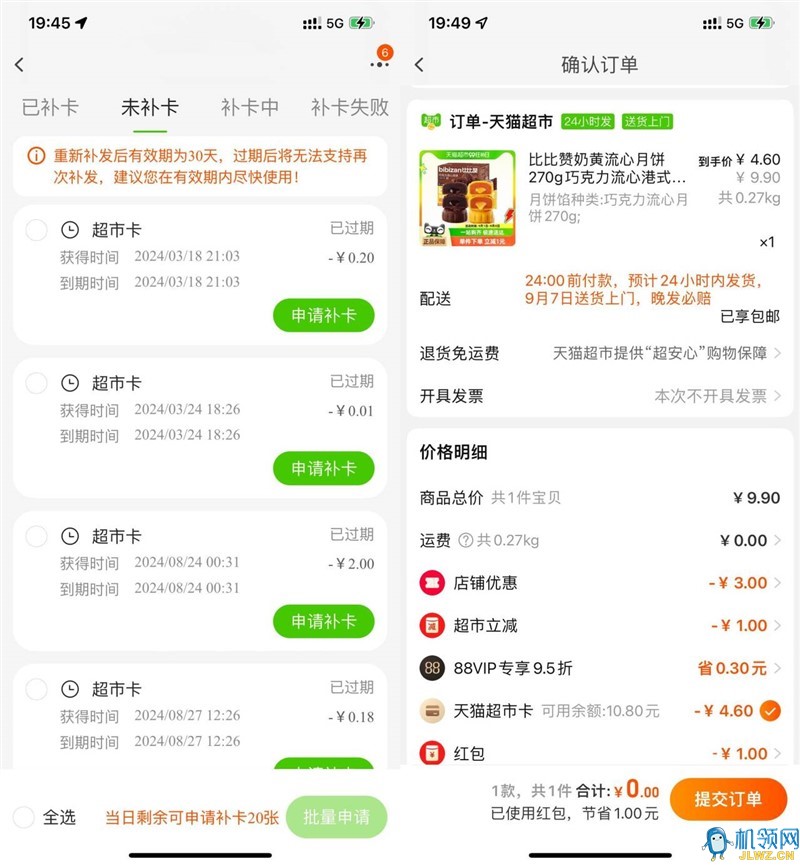The width and height of the screenshot is (800, 865).
Task: Go back from the 确认订单 page
Action: (419, 65)
